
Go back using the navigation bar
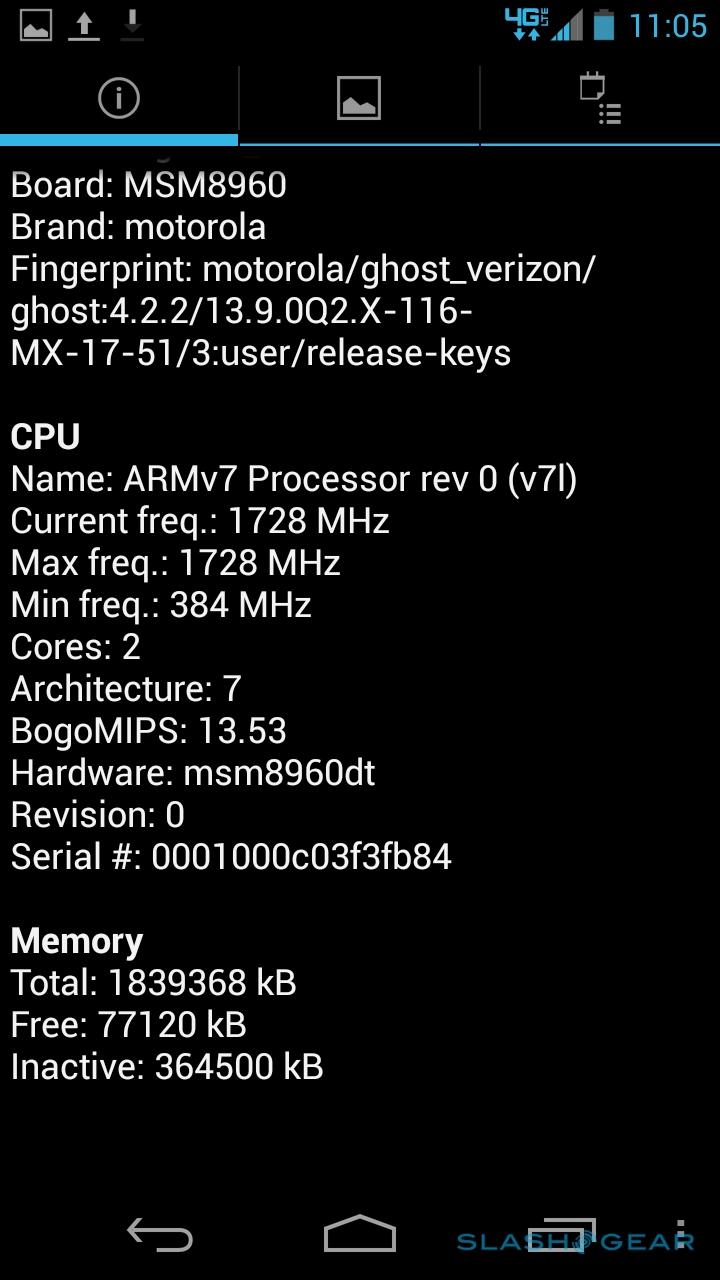(x=159, y=1234)
